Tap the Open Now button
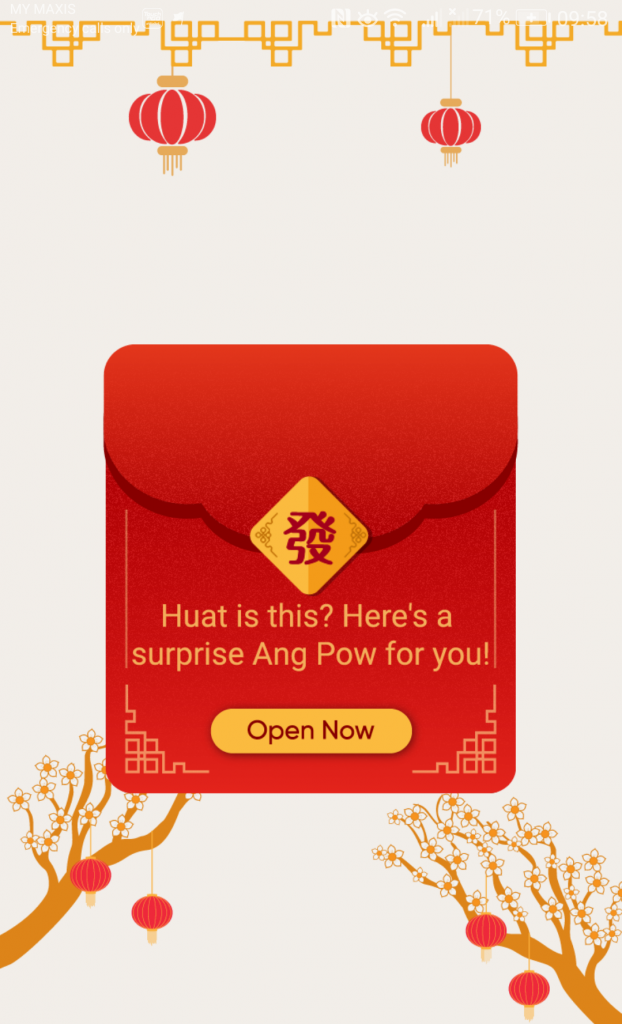This screenshot has width=622, height=1024. click(x=311, y=731)
